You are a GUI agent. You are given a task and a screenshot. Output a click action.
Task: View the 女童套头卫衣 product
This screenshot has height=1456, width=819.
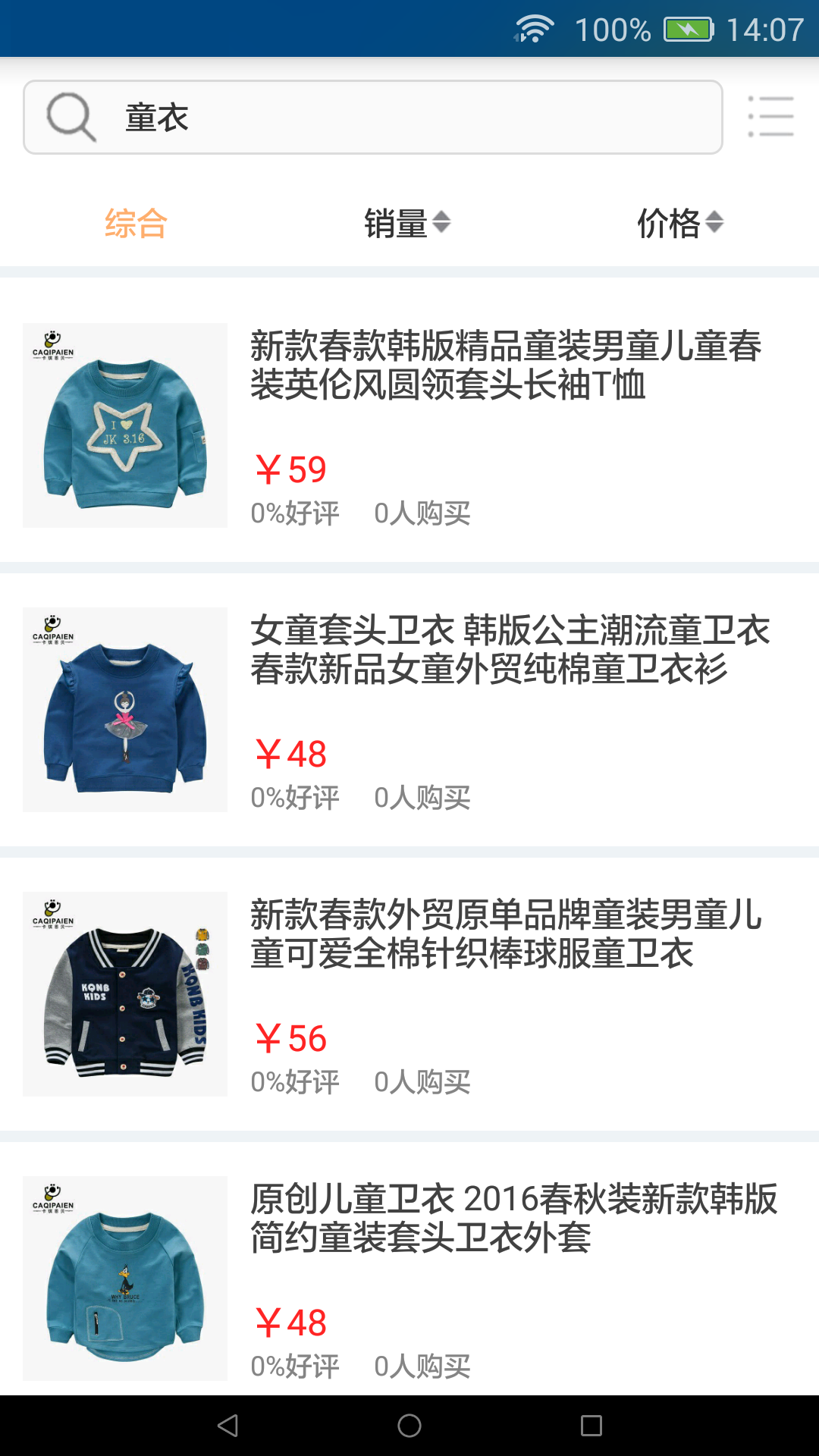coord(409,709)
